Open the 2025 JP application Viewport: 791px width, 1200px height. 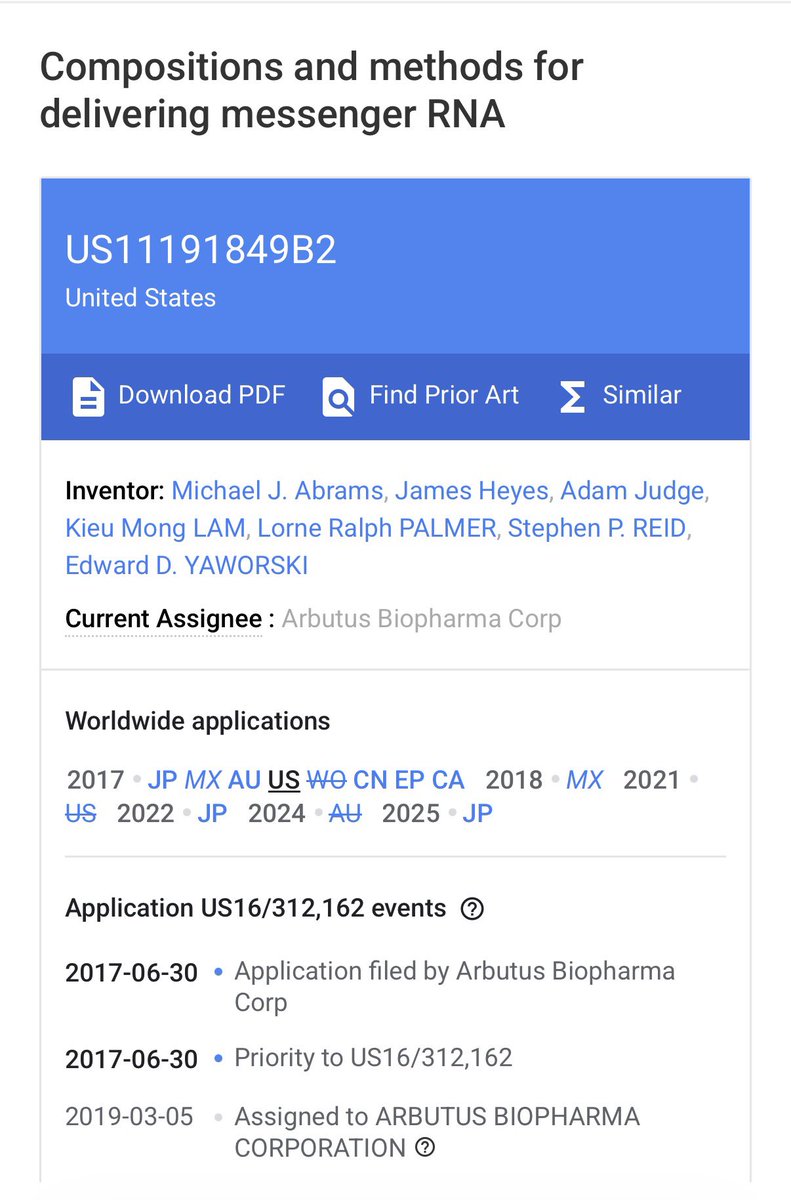pyautogui.click(x=478, y=813)
